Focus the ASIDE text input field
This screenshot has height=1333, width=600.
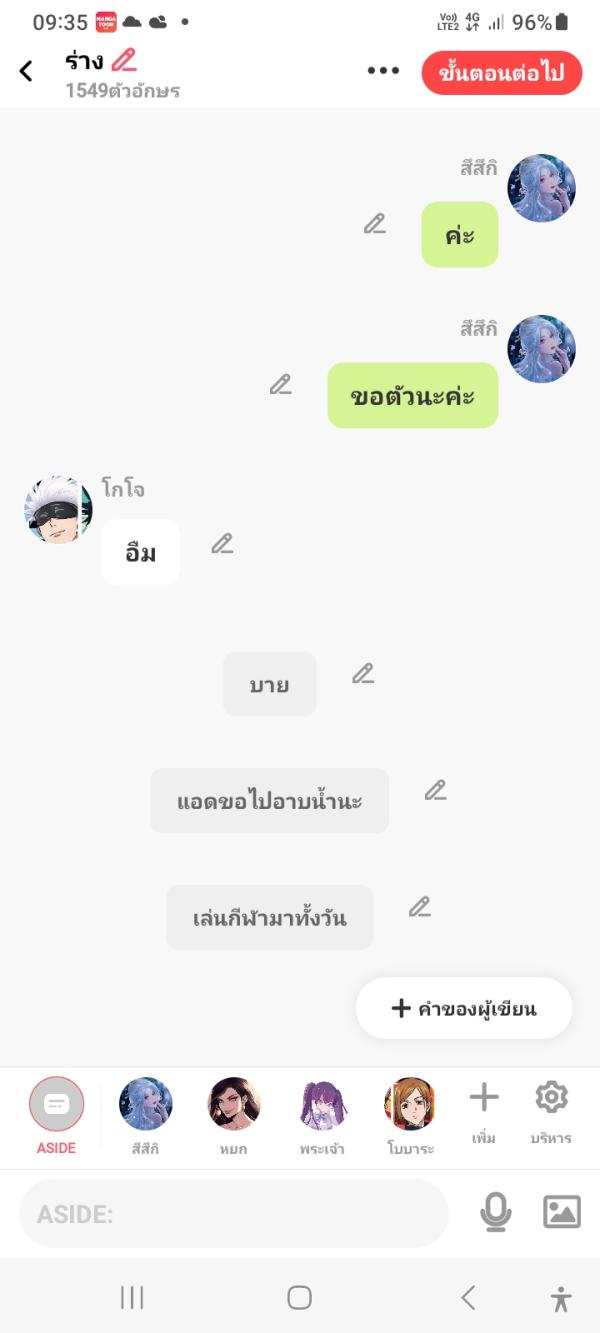[234, 1214]
